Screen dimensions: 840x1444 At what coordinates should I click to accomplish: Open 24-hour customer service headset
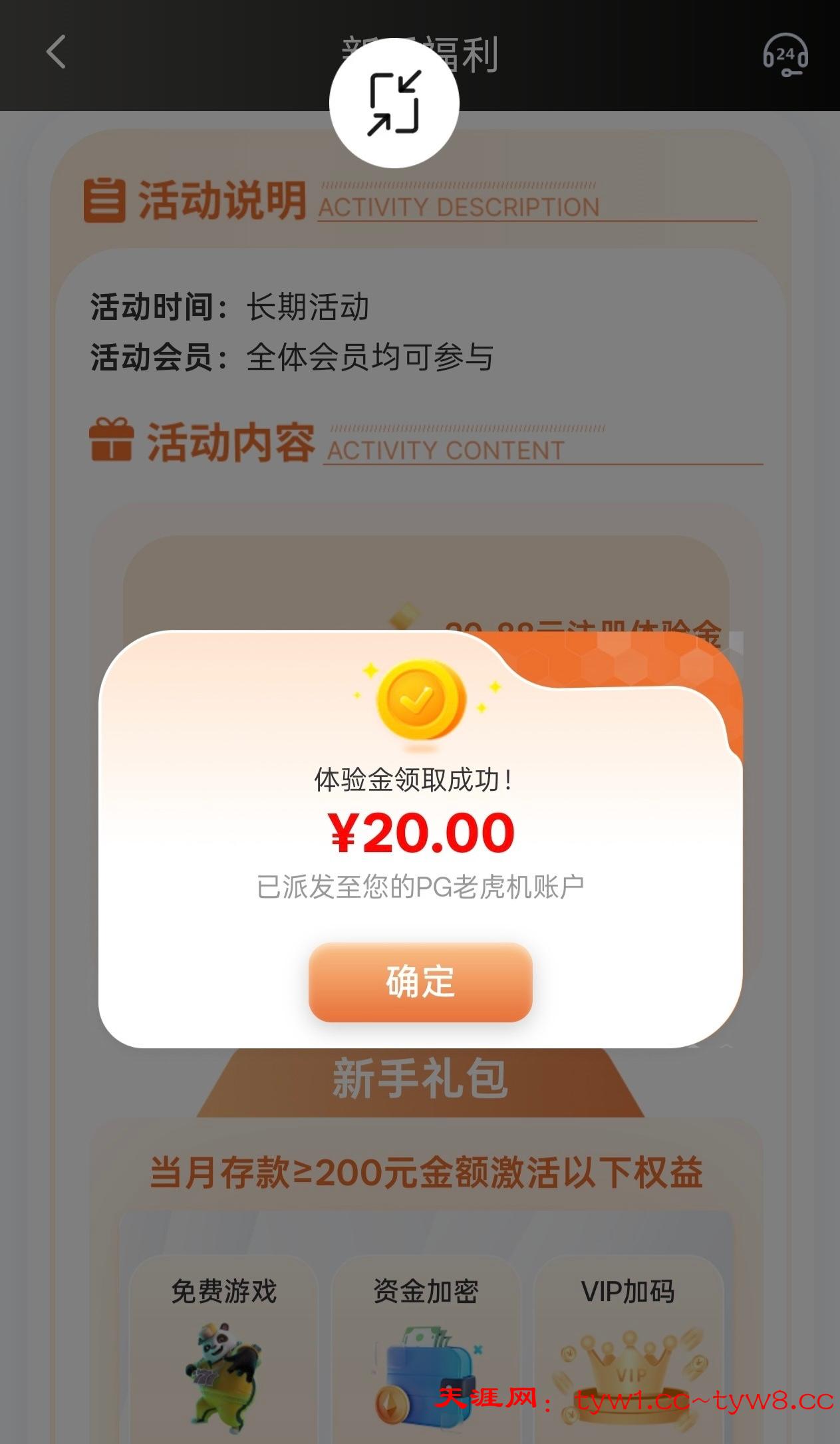[785, 55]
